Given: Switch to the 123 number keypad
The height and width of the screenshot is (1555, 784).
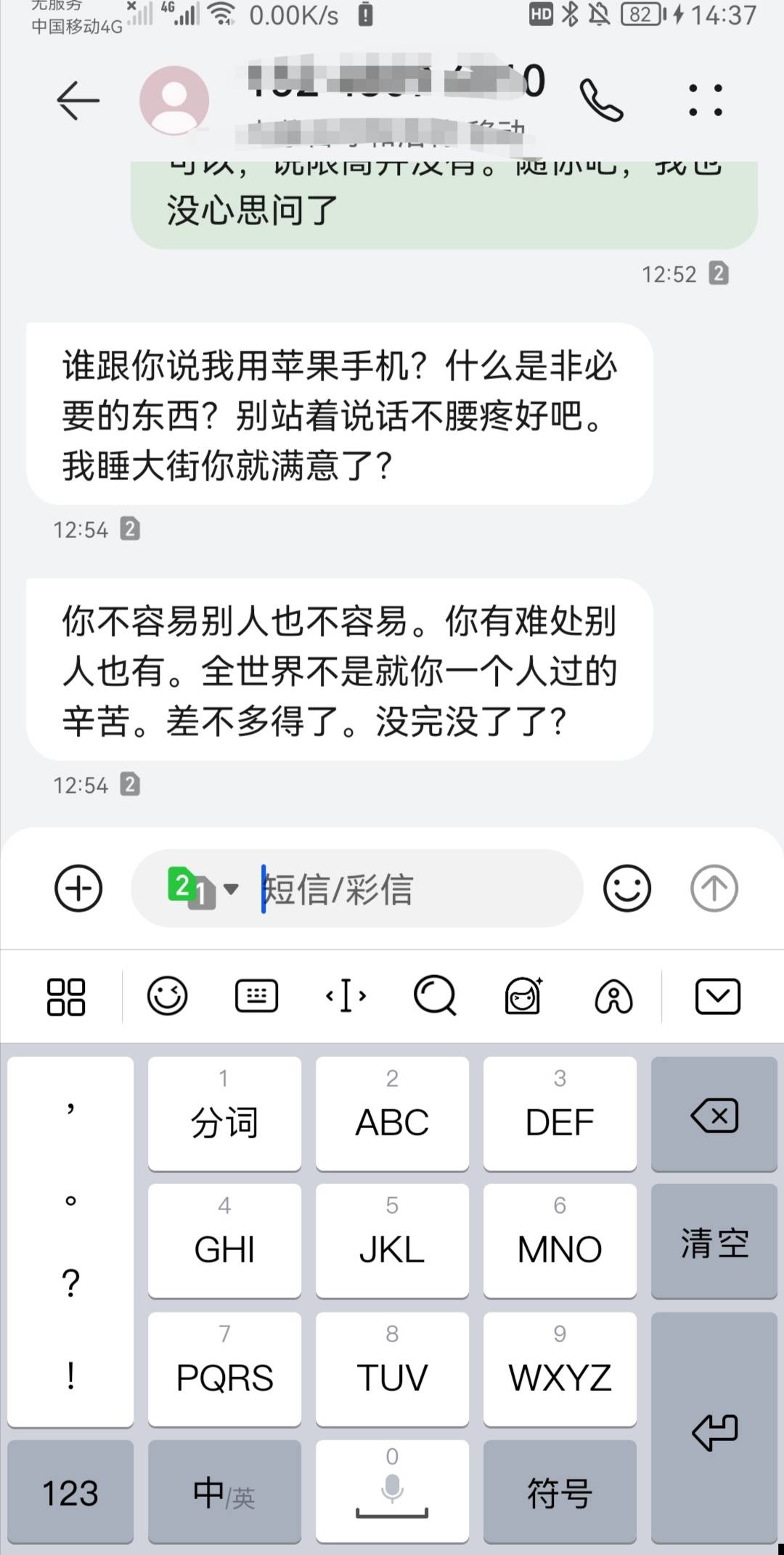Looking at the screenshot, I should pos(70,1493).
